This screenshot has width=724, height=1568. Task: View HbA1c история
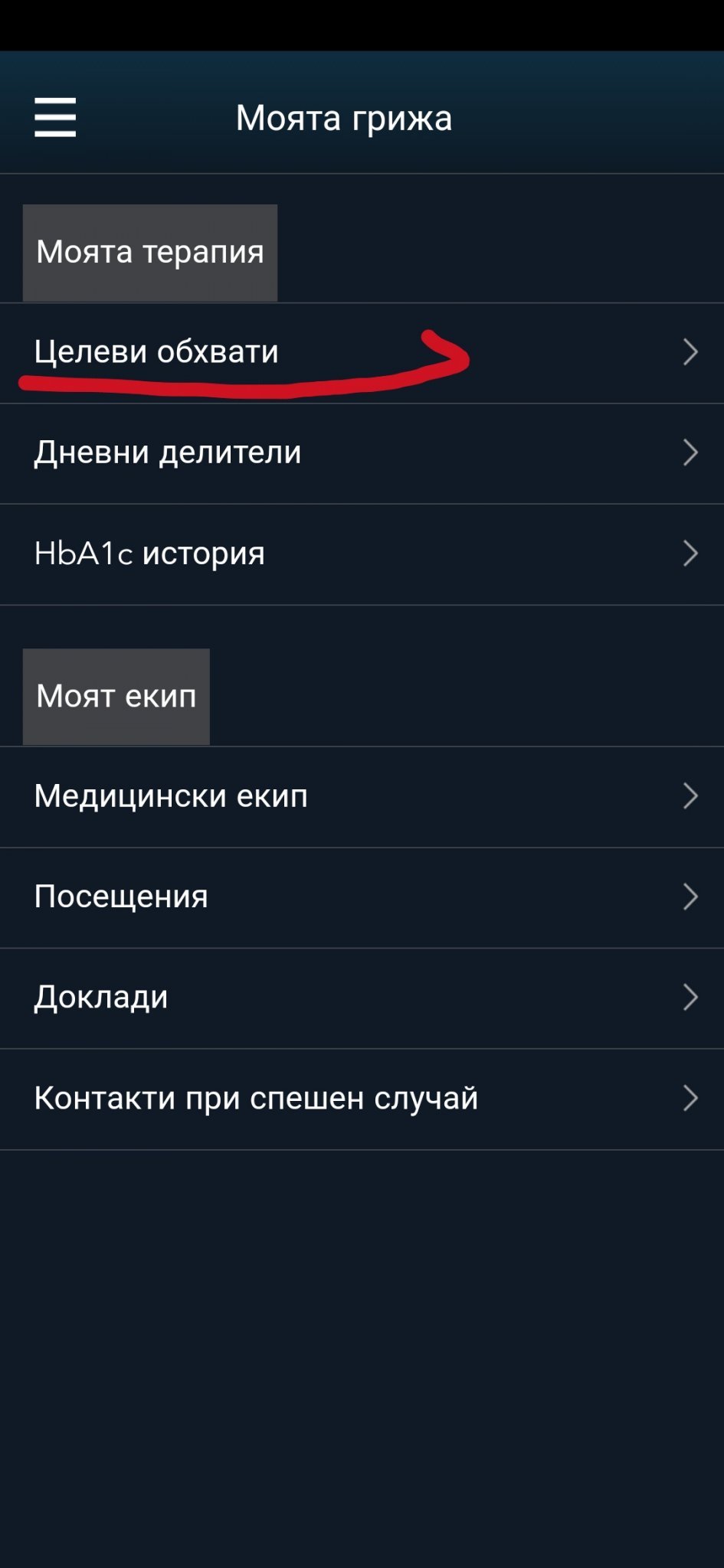pyautogui.click(x=362, y=554)
